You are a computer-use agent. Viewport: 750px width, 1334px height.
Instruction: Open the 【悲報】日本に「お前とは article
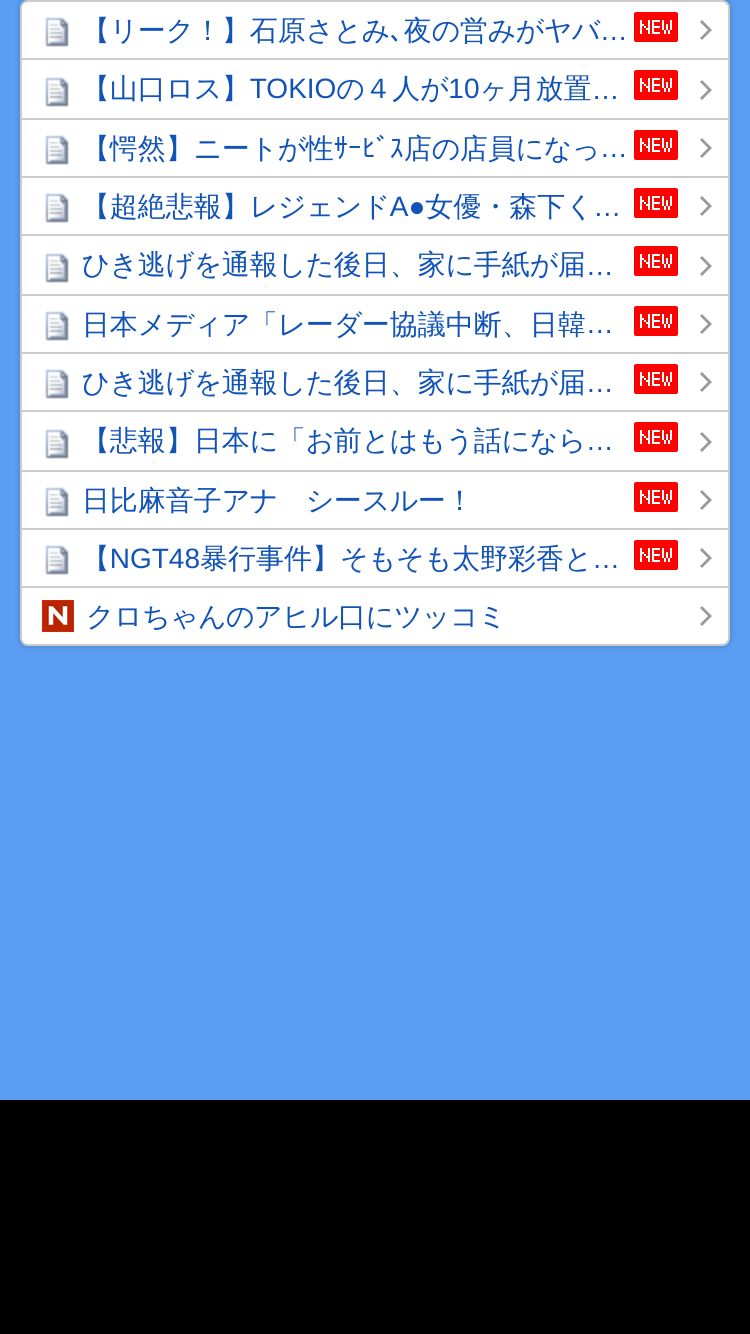(375, 441)
